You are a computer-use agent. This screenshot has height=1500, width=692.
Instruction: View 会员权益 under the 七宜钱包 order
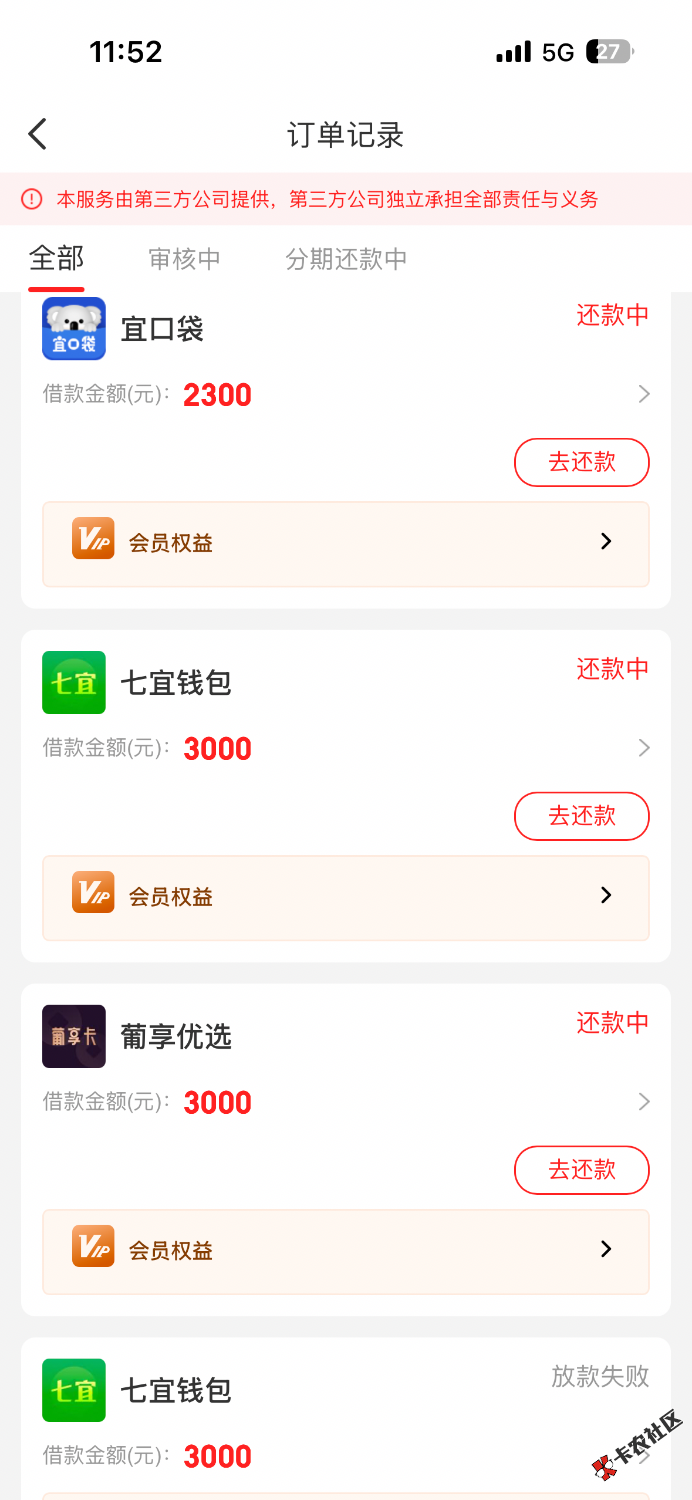point(345,897)
